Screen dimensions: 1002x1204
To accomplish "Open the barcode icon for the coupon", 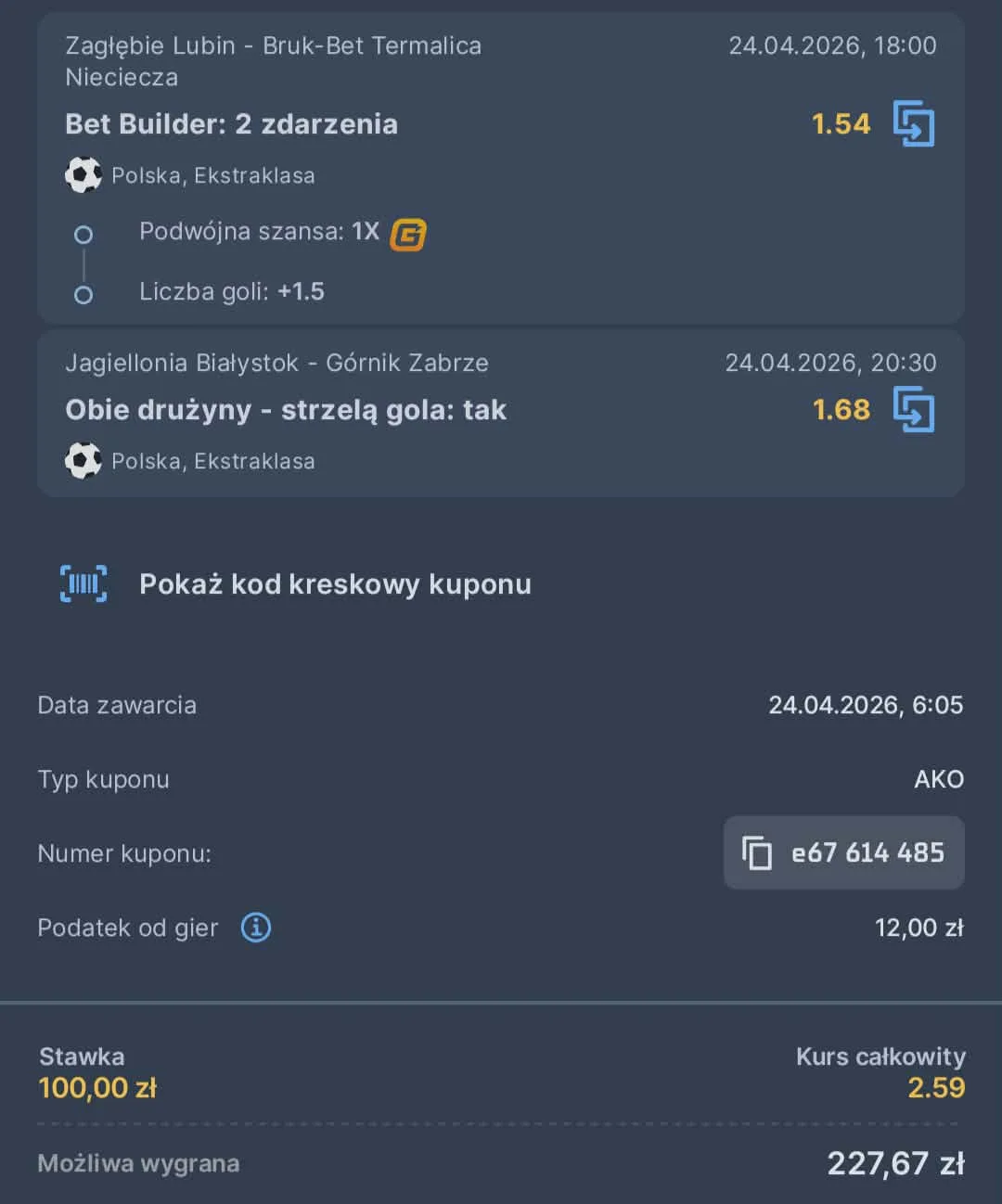I will (83, 583).
